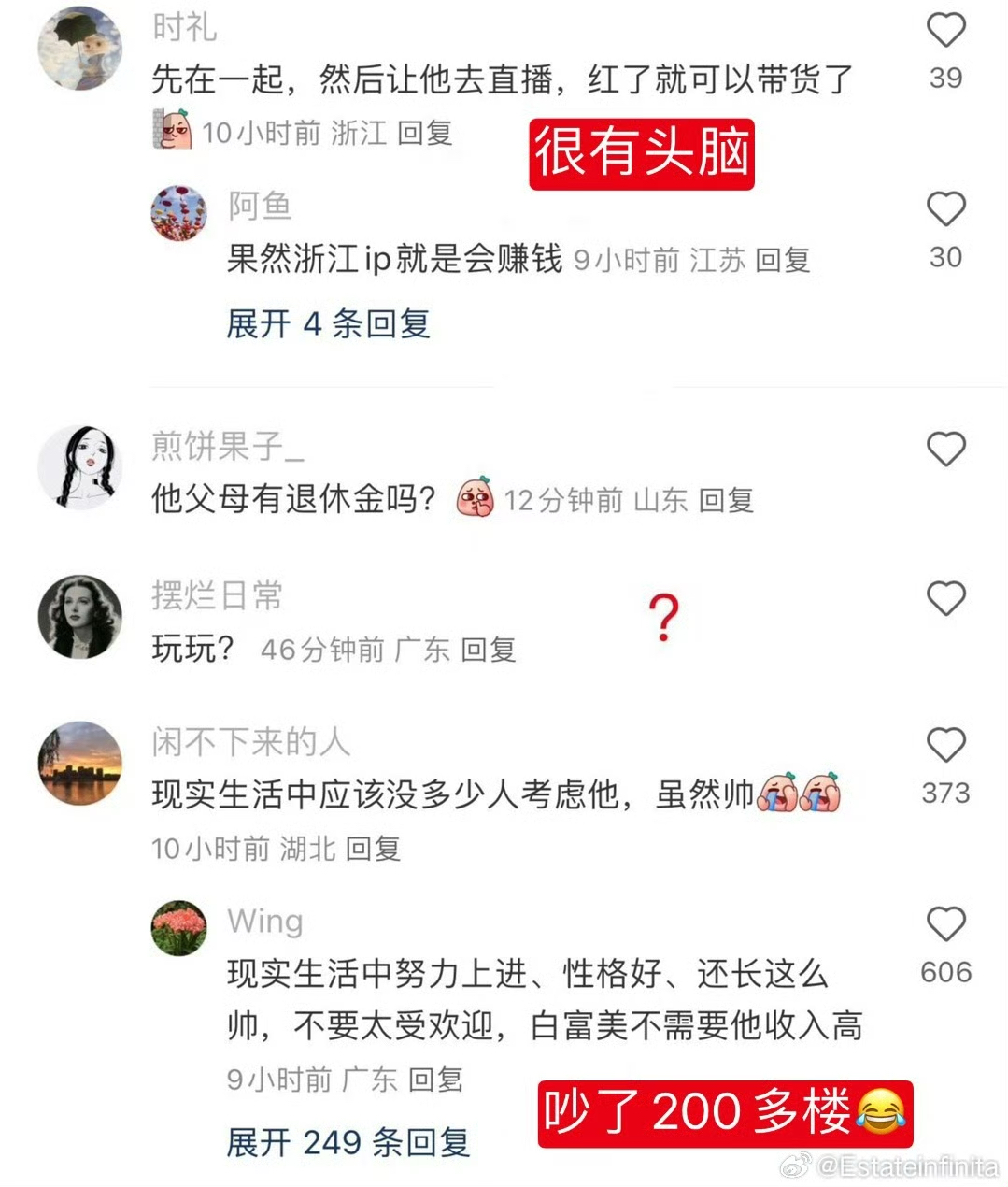
Task: Expand the 249 replies under Wing
Action: click(348, 1142)
